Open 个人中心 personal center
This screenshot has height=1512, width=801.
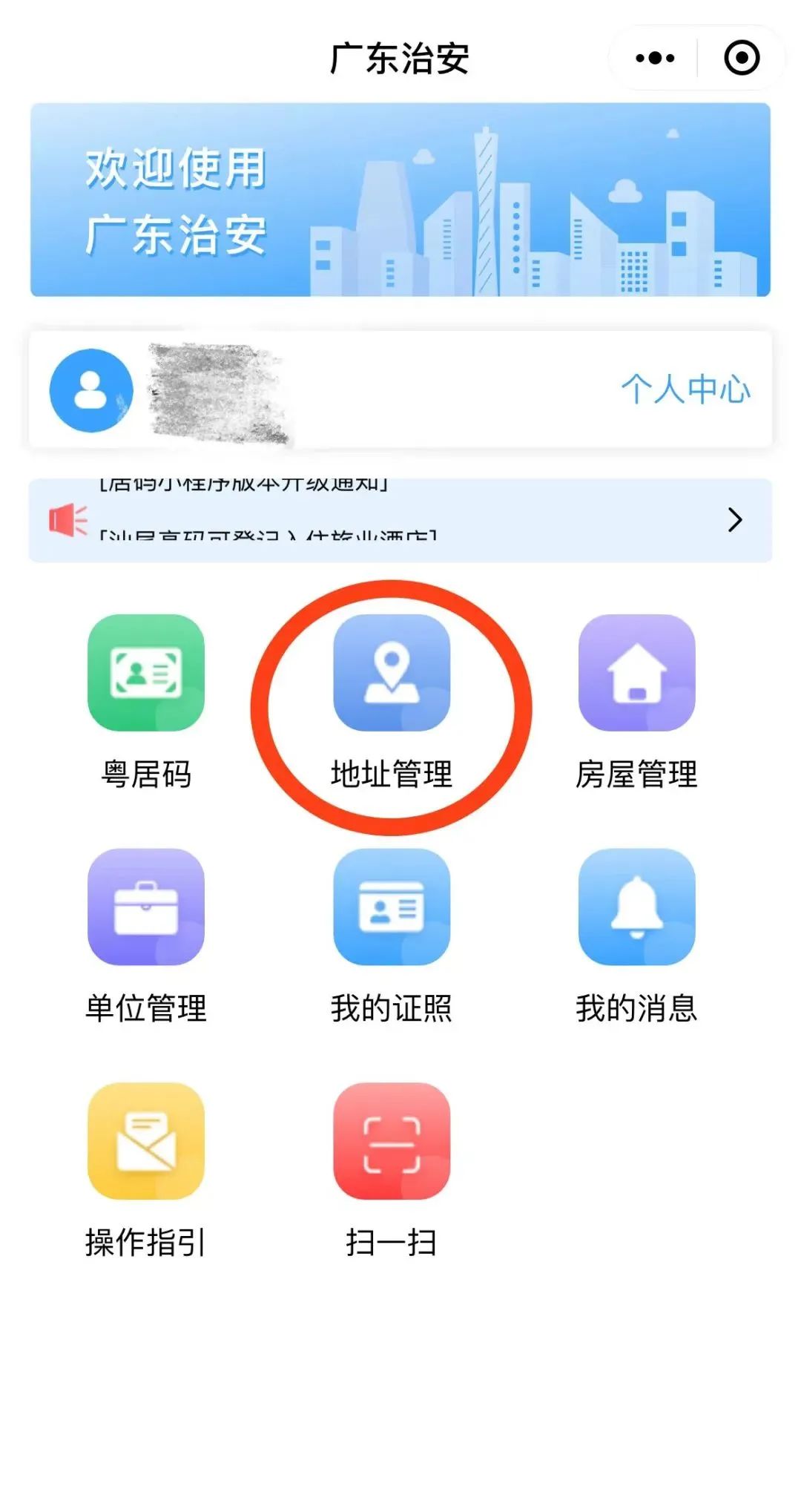(685, 389)
